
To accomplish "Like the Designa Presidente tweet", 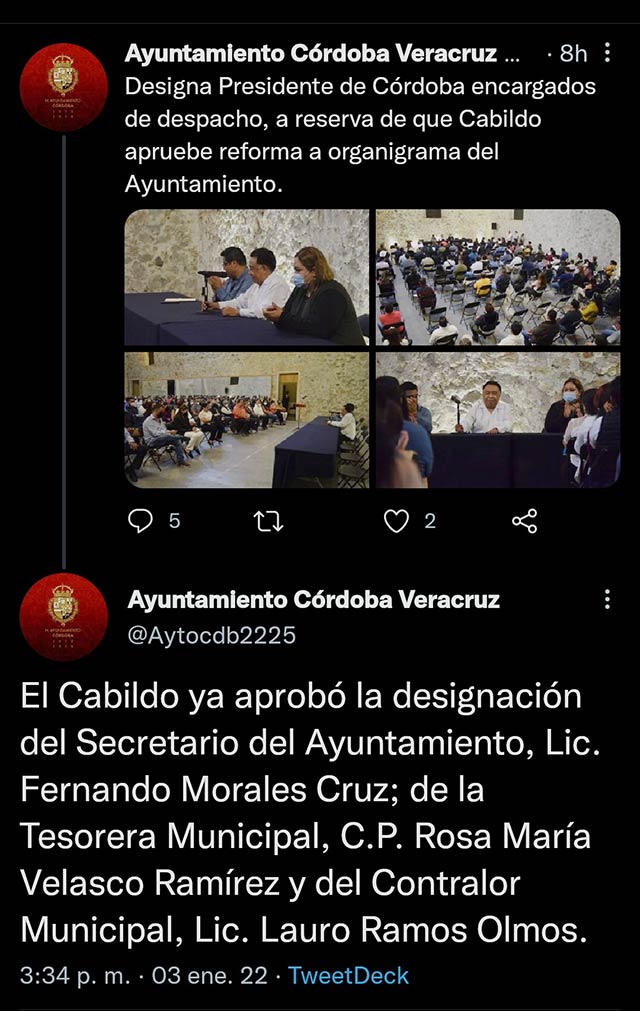I will click(397, 520).
